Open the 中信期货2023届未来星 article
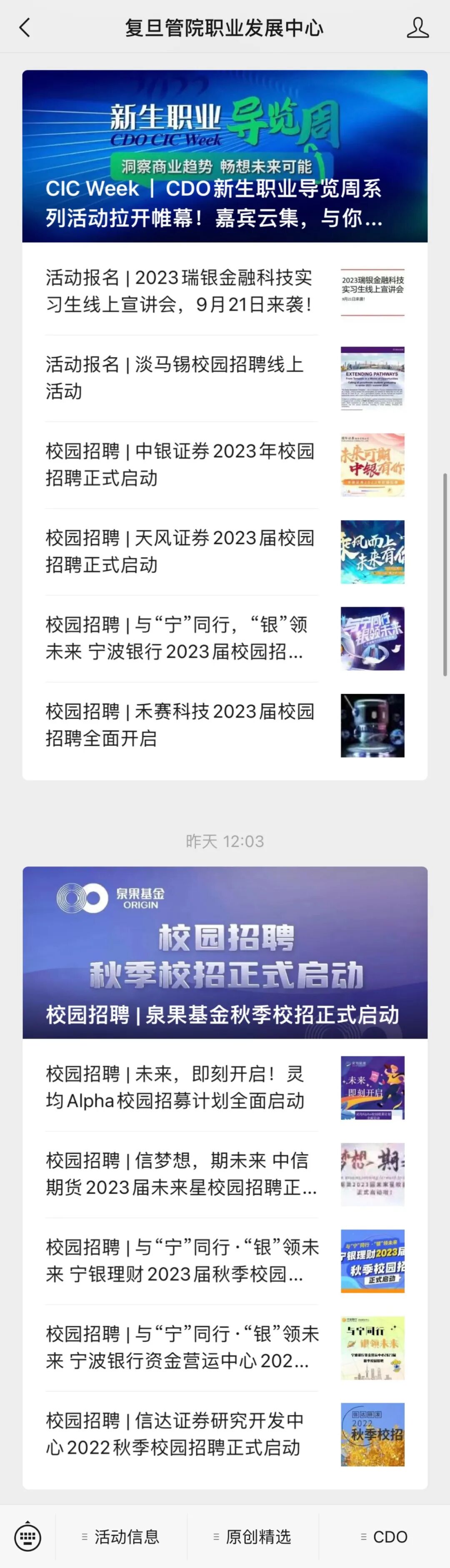This screenshot has width=450, height=1568. coord(225,1175)
